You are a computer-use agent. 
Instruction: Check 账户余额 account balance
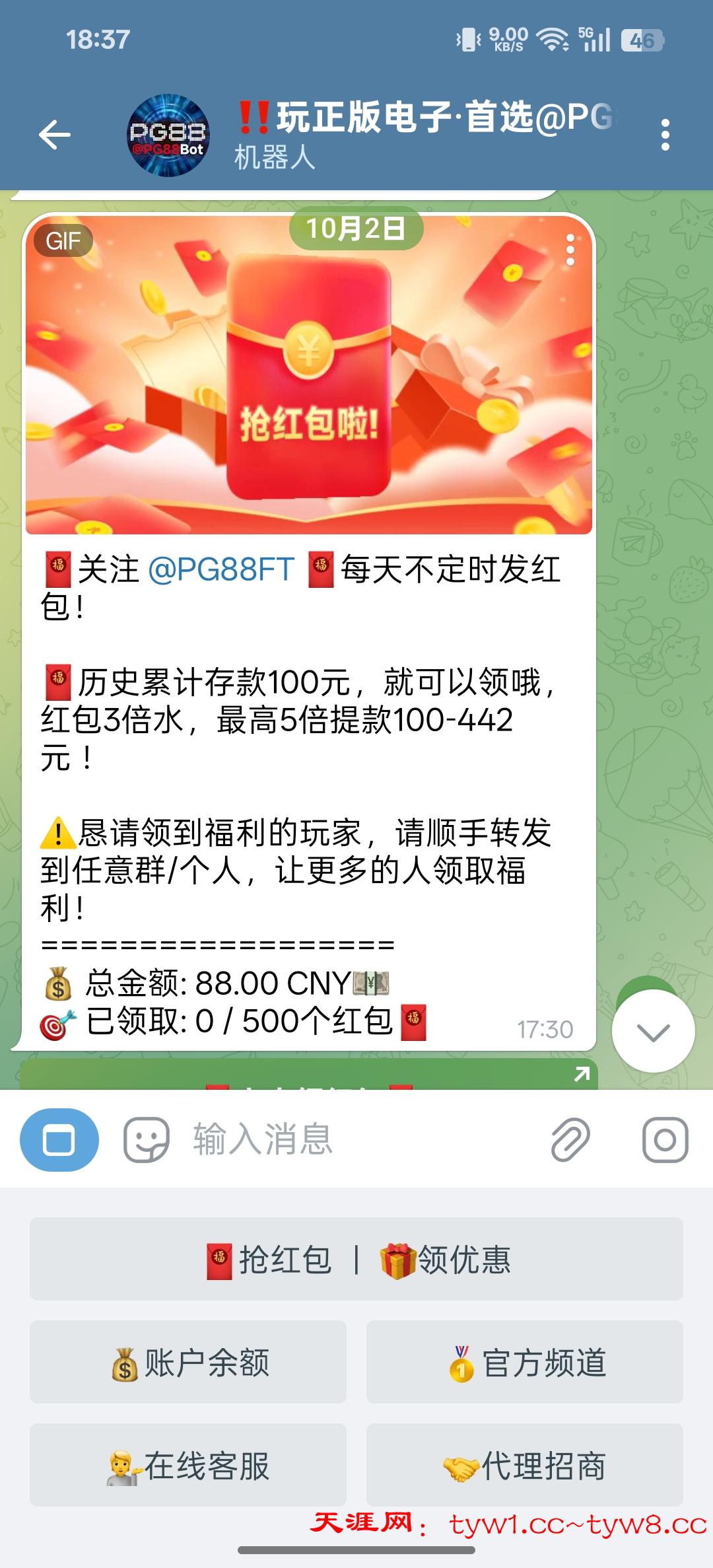pos(188,1363)
